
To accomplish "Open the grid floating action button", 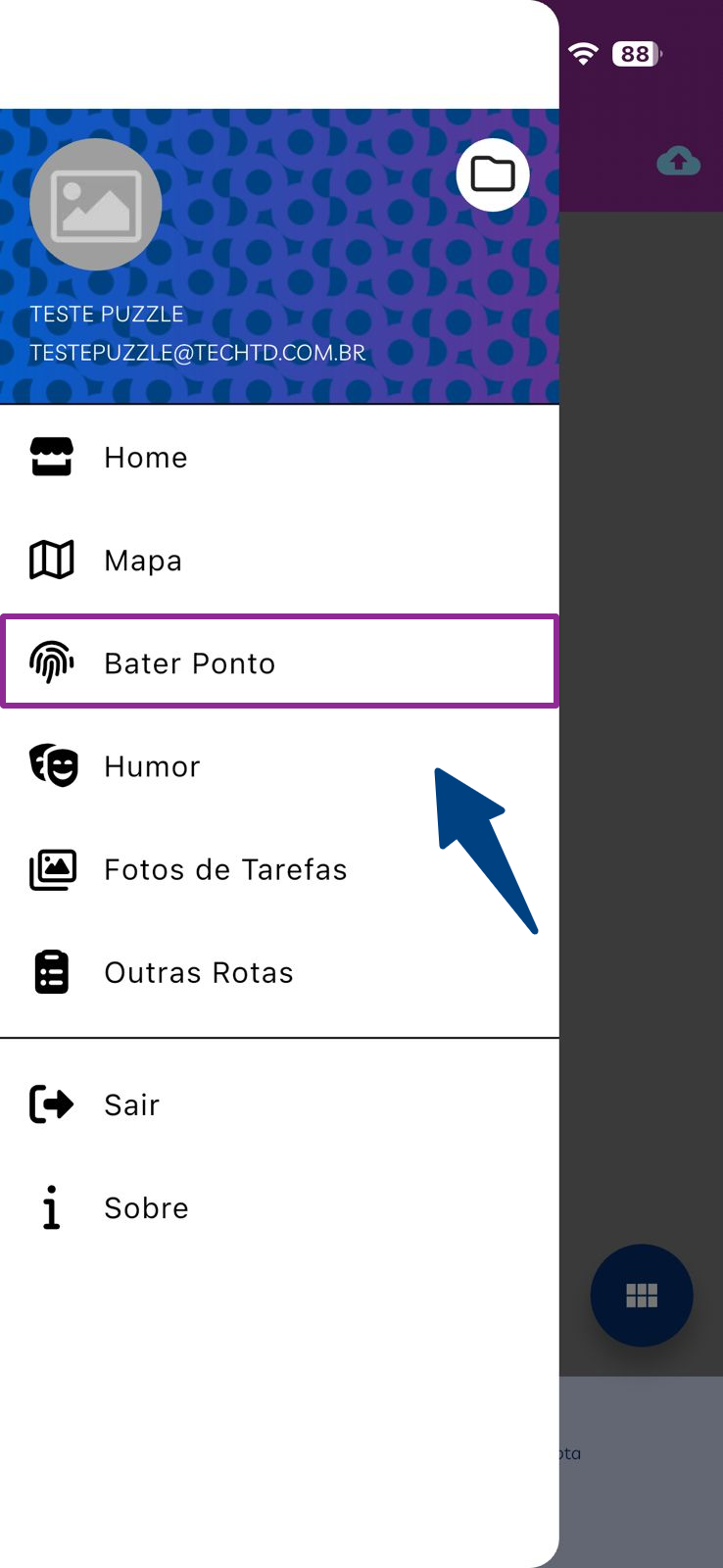I will [x=642, y=1296].
